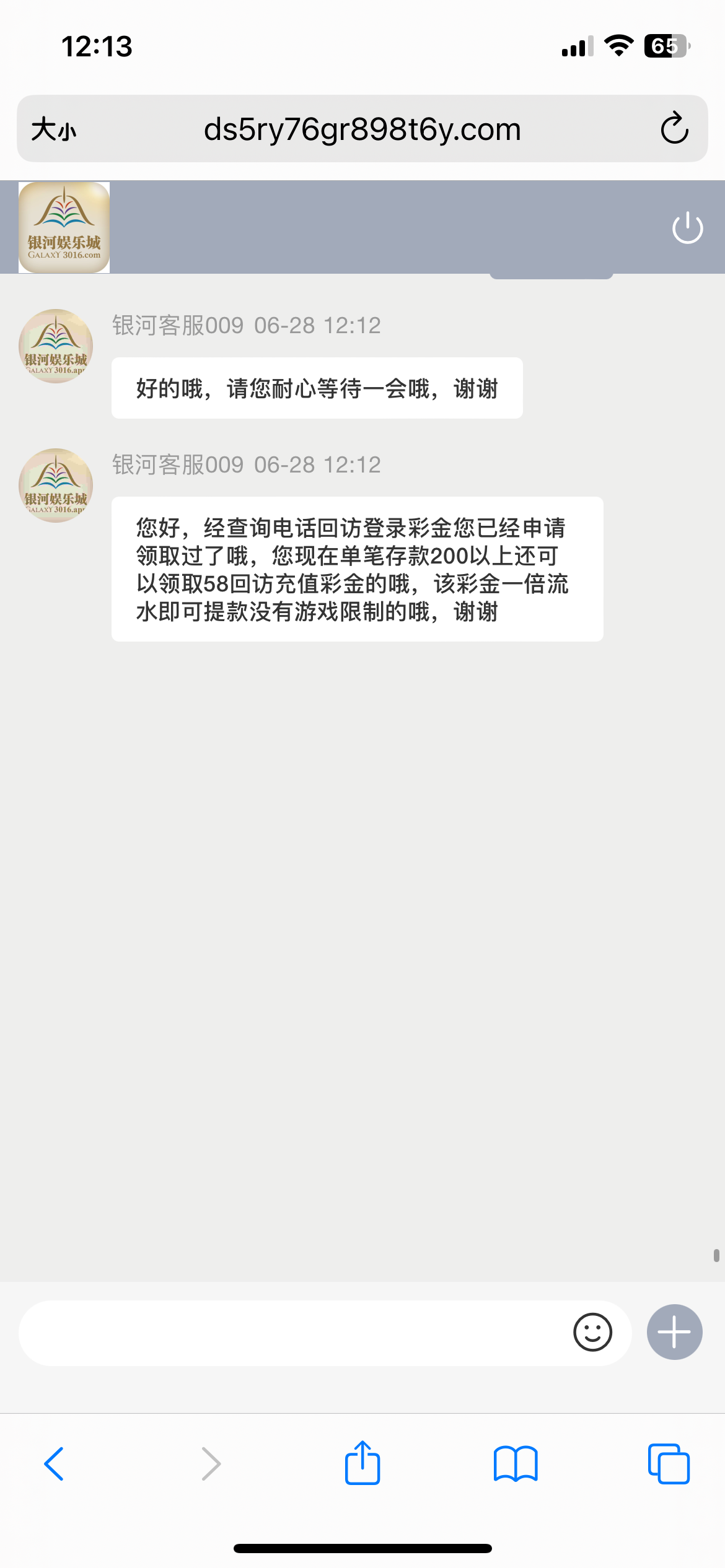Edit the ds5ry76gr898t6y.com address bar

[362, 129]
